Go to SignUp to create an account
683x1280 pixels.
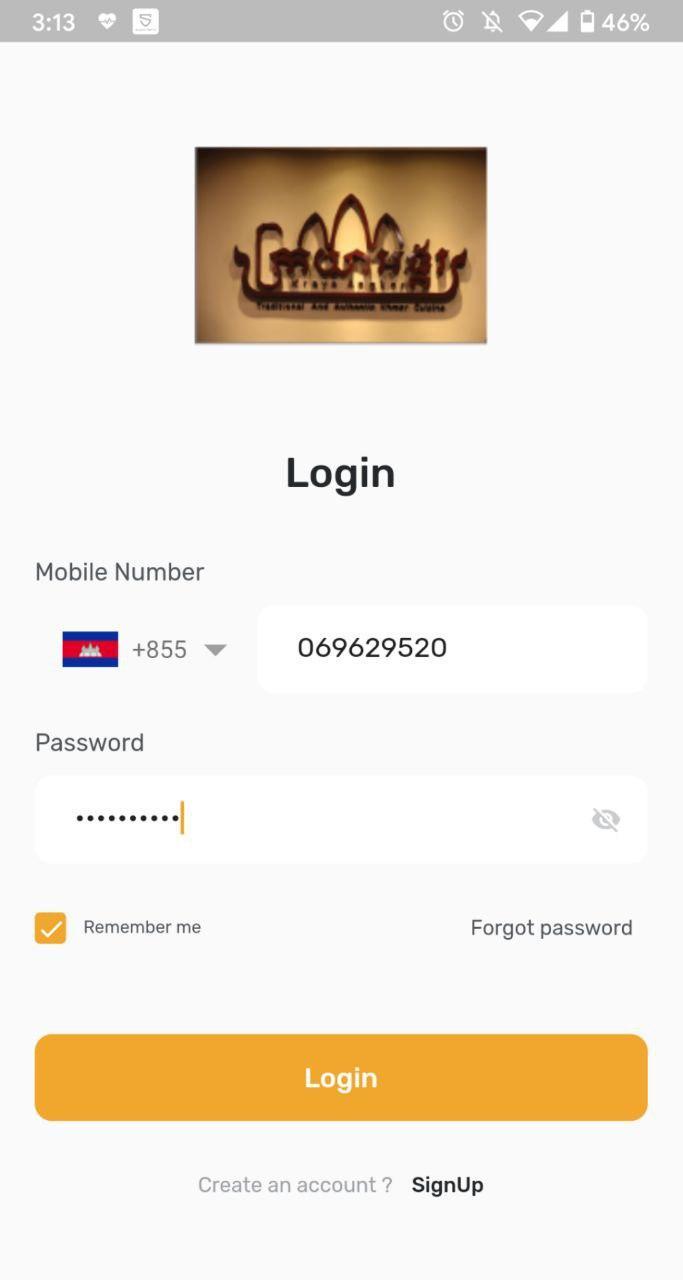(447, 1185)
